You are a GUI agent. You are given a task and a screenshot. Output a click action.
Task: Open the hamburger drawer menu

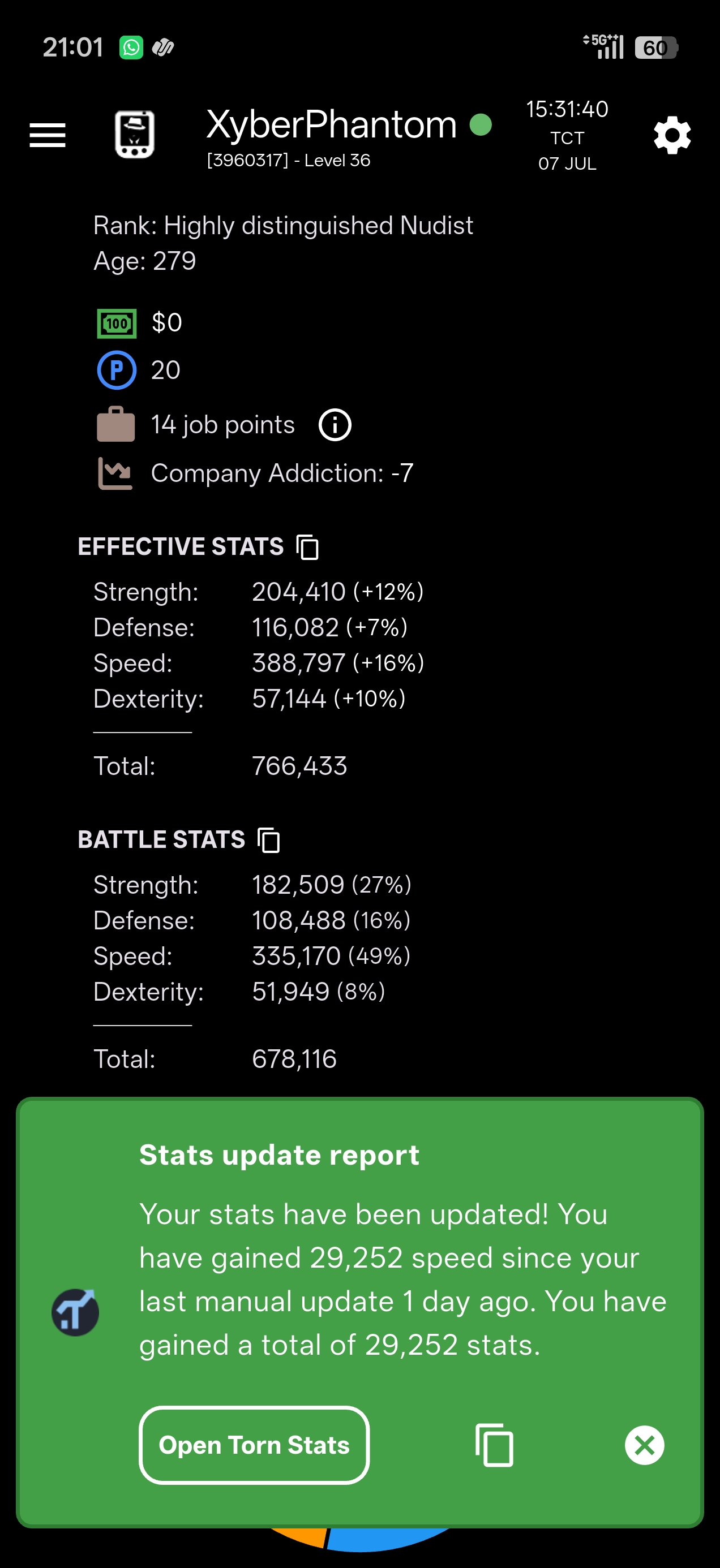tap(48, 135)
